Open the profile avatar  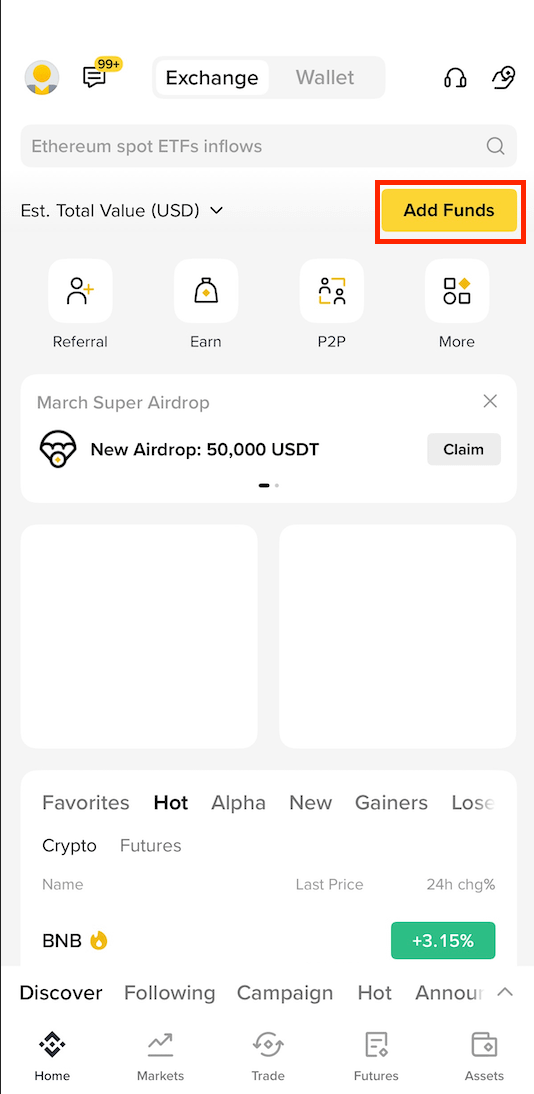[x=42, y=77]
